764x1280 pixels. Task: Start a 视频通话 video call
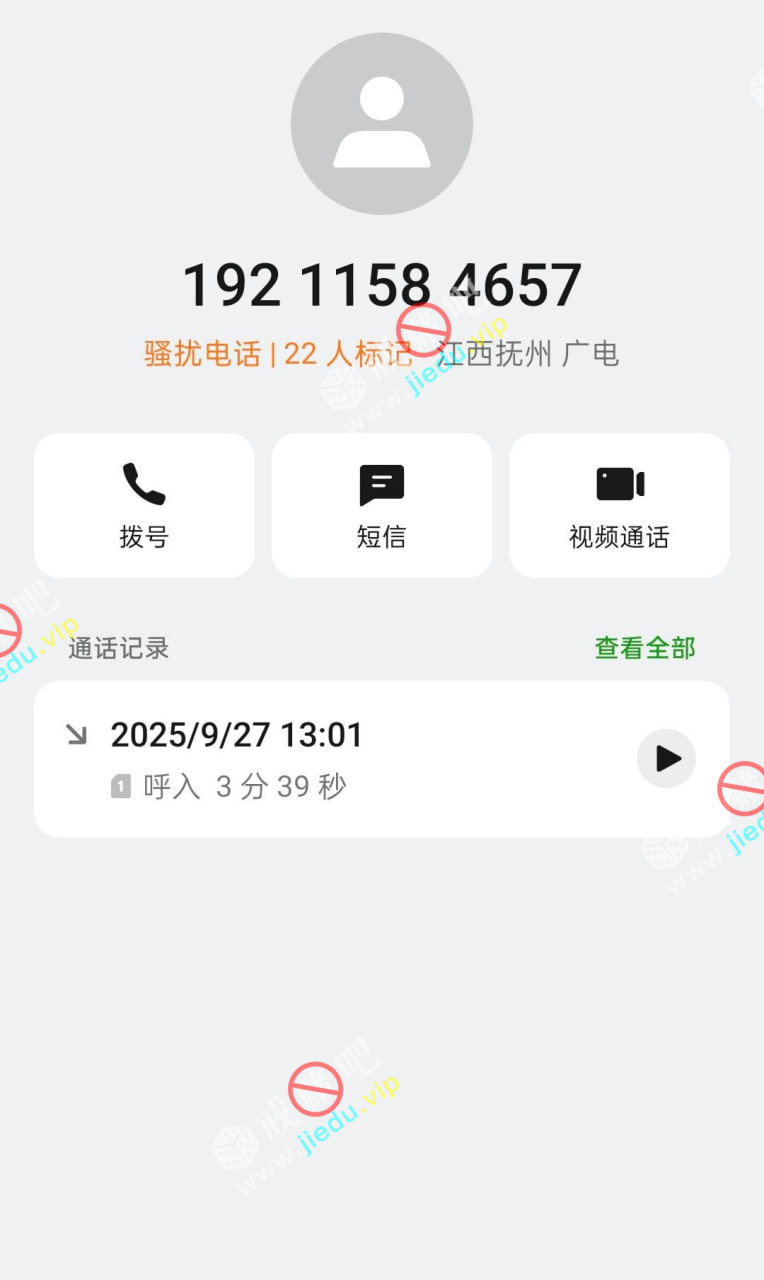coord(619,506)
